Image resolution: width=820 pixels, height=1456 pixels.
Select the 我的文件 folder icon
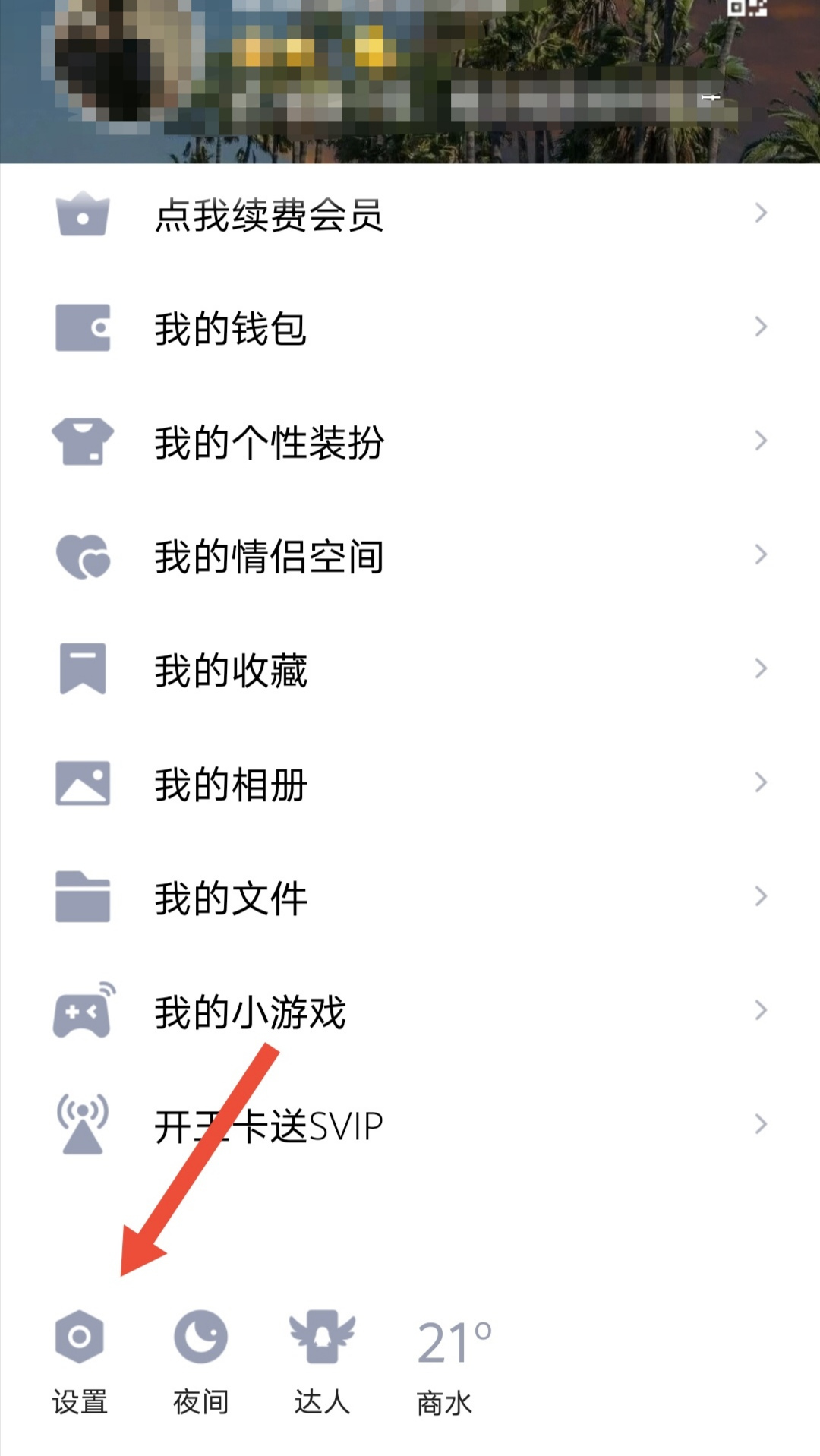click(82, 897)
